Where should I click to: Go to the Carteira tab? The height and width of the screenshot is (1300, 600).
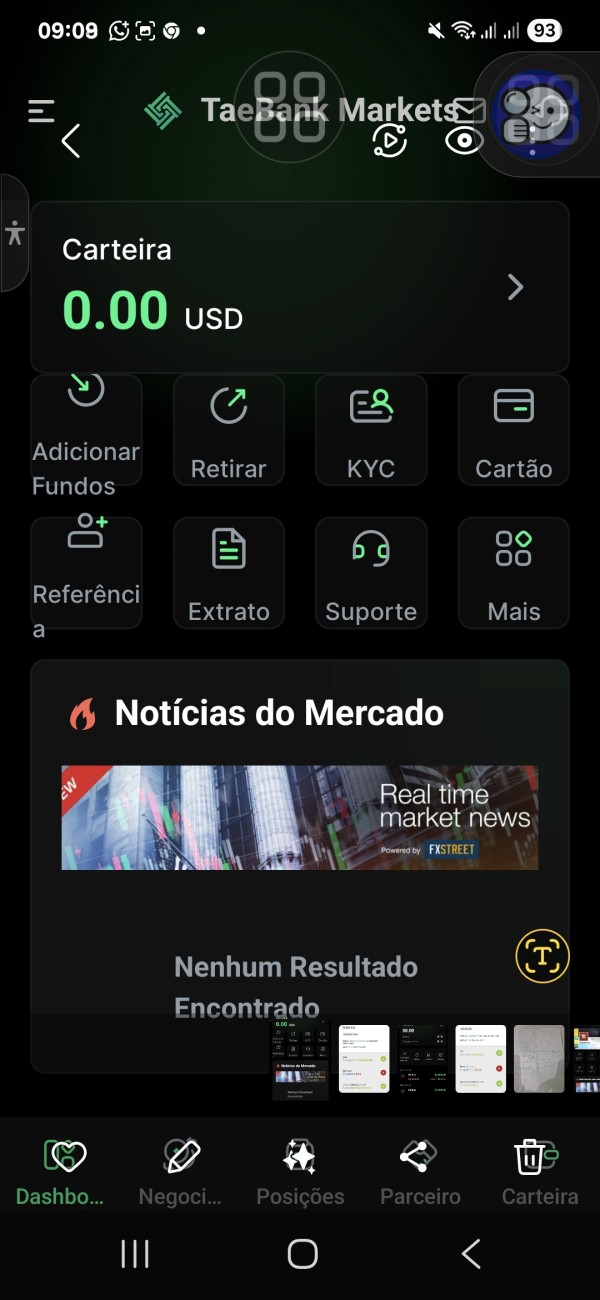[540, 1170]
